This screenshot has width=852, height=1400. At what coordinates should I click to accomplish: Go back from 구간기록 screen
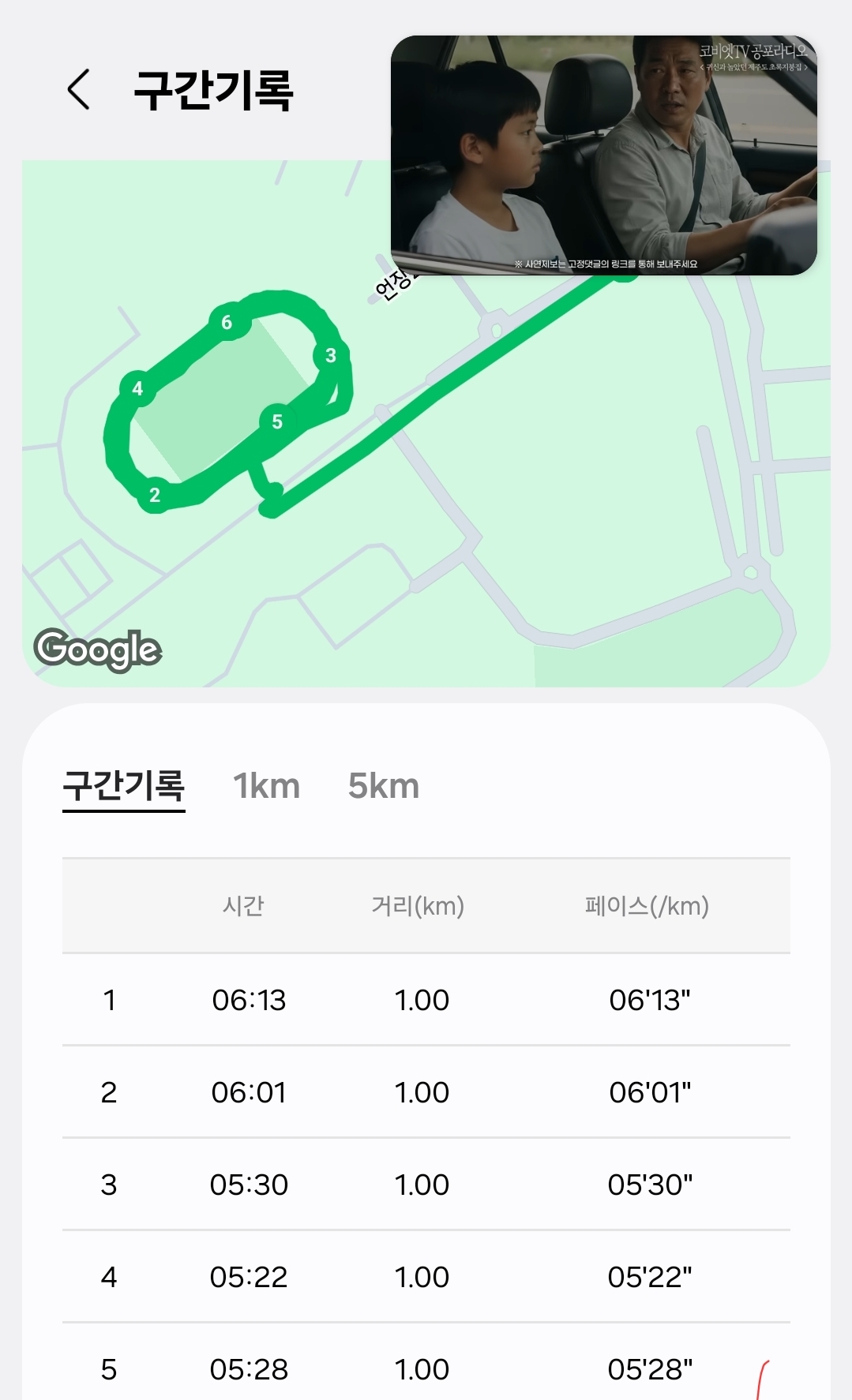point(78,89)
